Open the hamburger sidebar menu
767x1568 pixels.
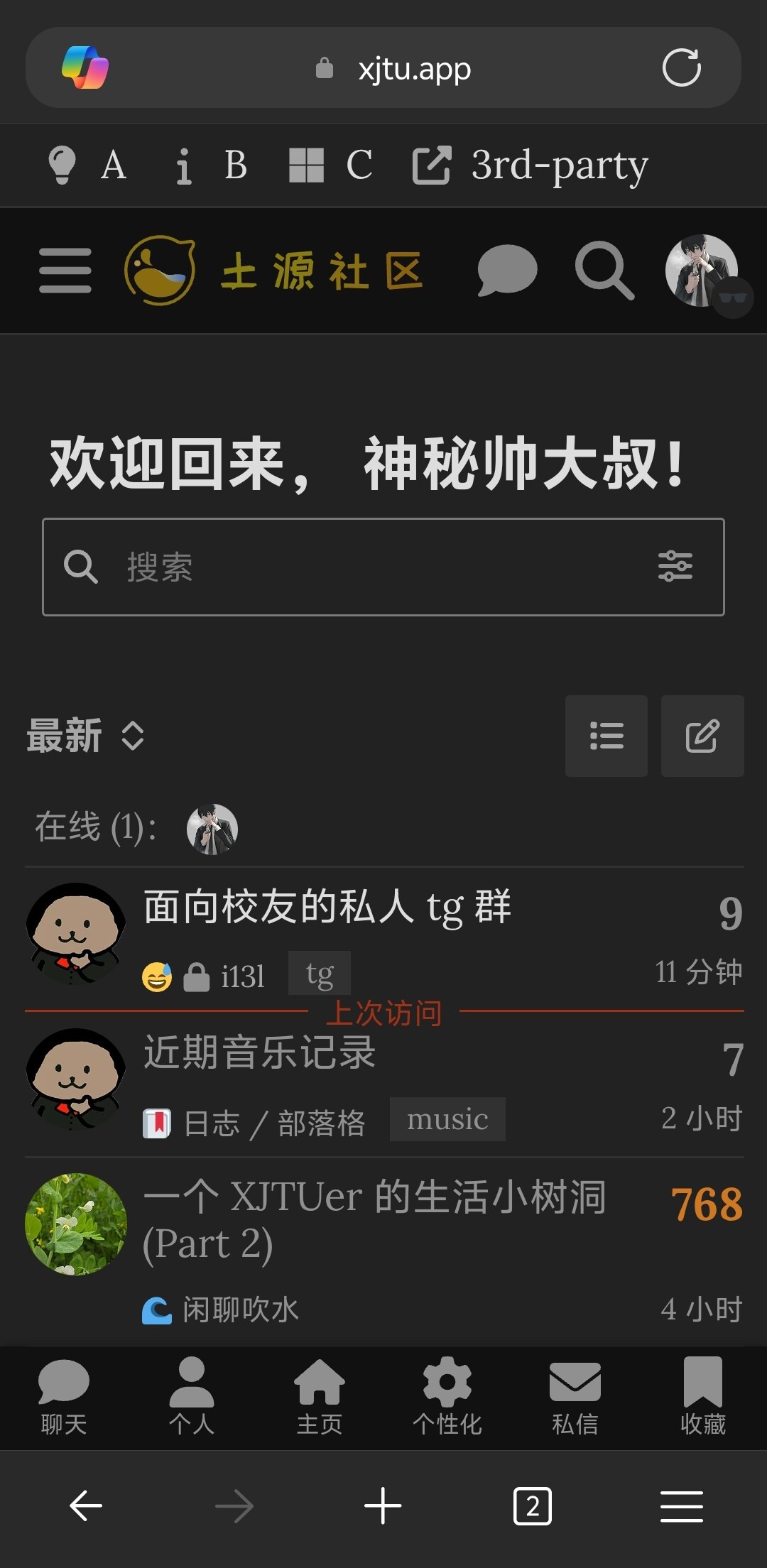(65, 271)
